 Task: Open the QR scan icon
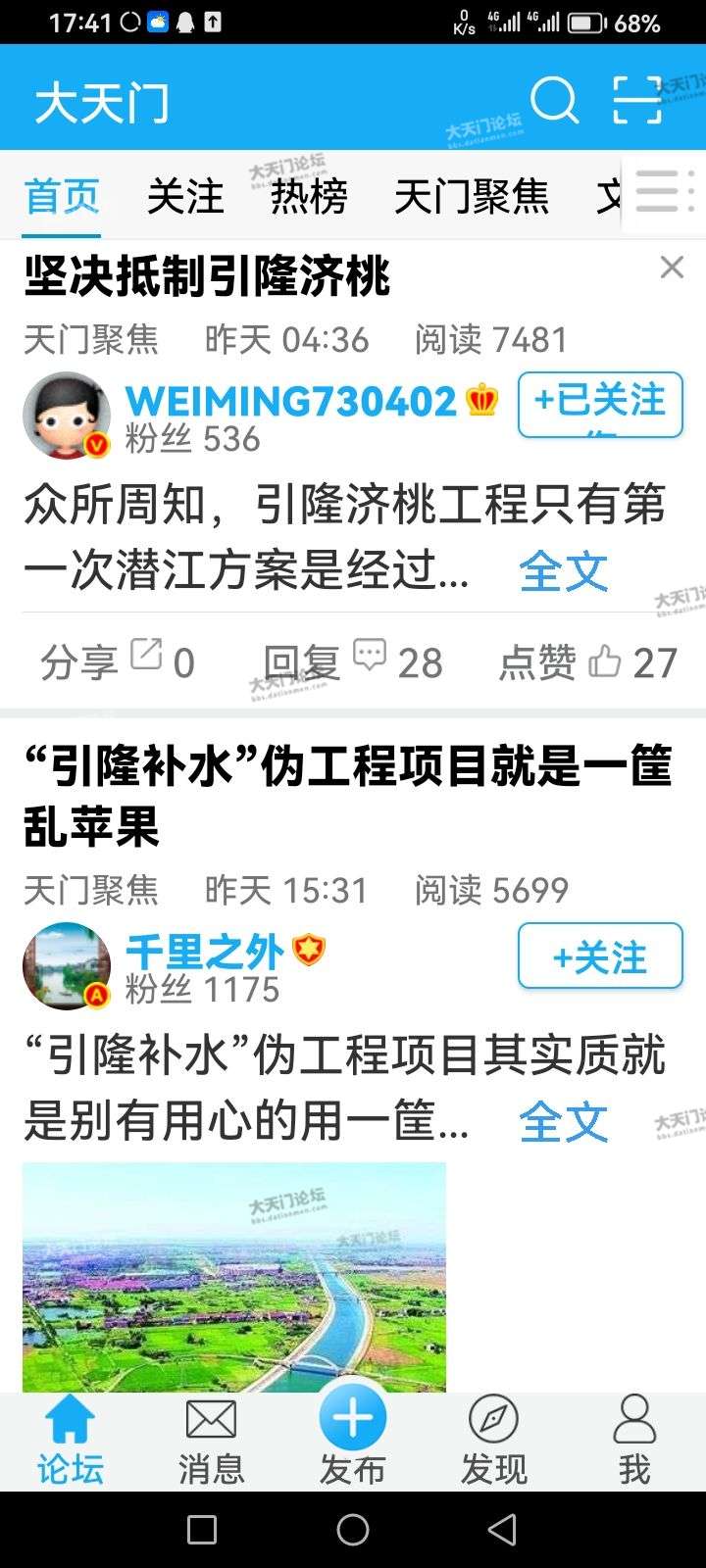tap(637, 100)
